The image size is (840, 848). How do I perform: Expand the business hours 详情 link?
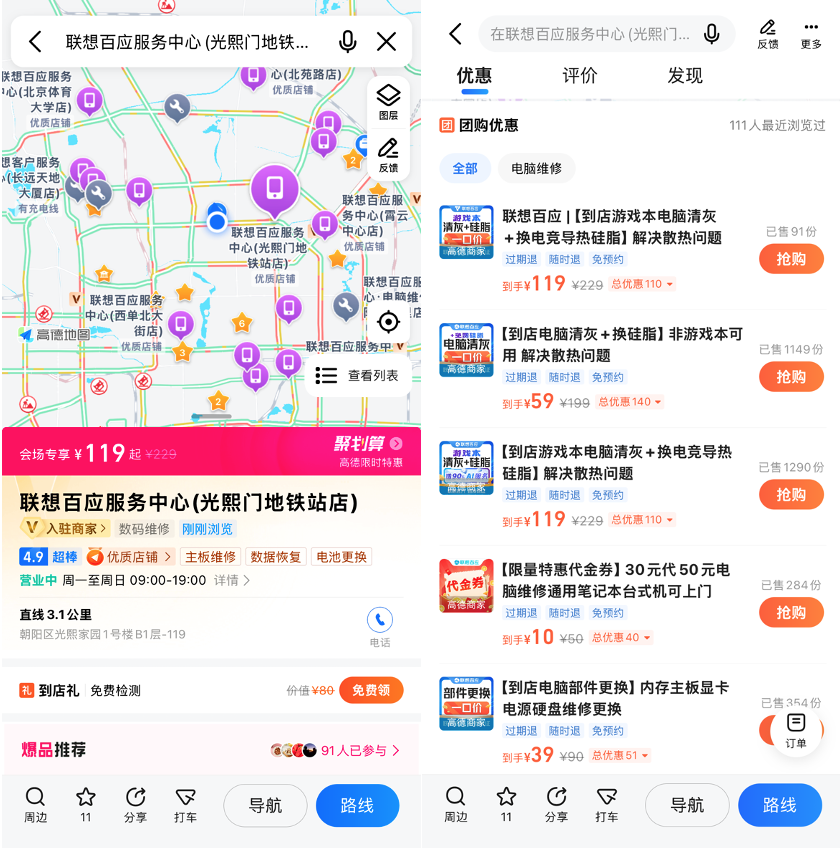point(231,580)
